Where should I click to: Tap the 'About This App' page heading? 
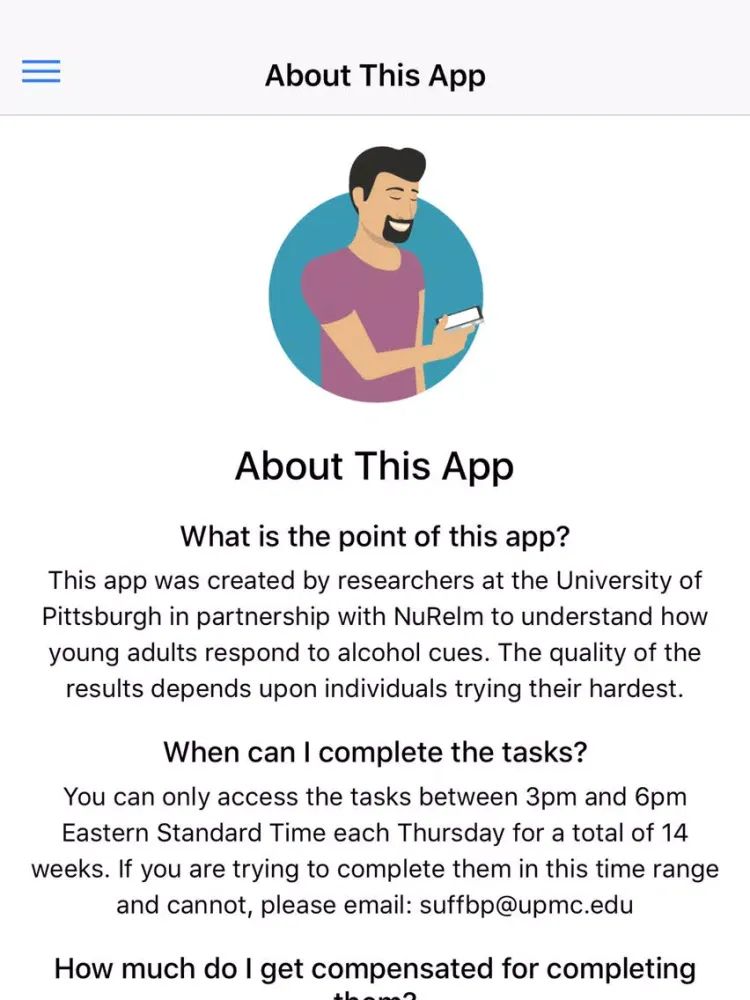[x=374, y=465]
